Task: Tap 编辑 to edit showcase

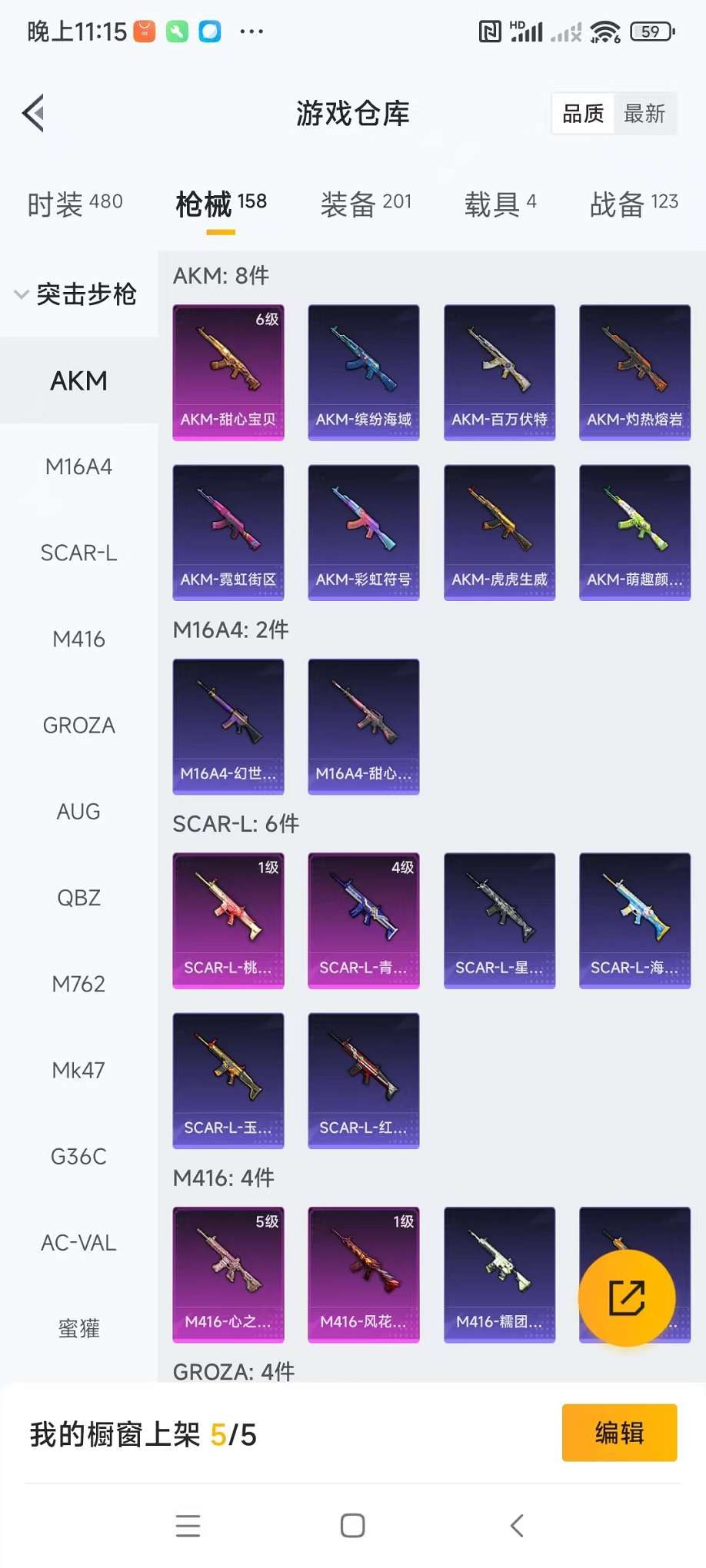Action: 619,1433
